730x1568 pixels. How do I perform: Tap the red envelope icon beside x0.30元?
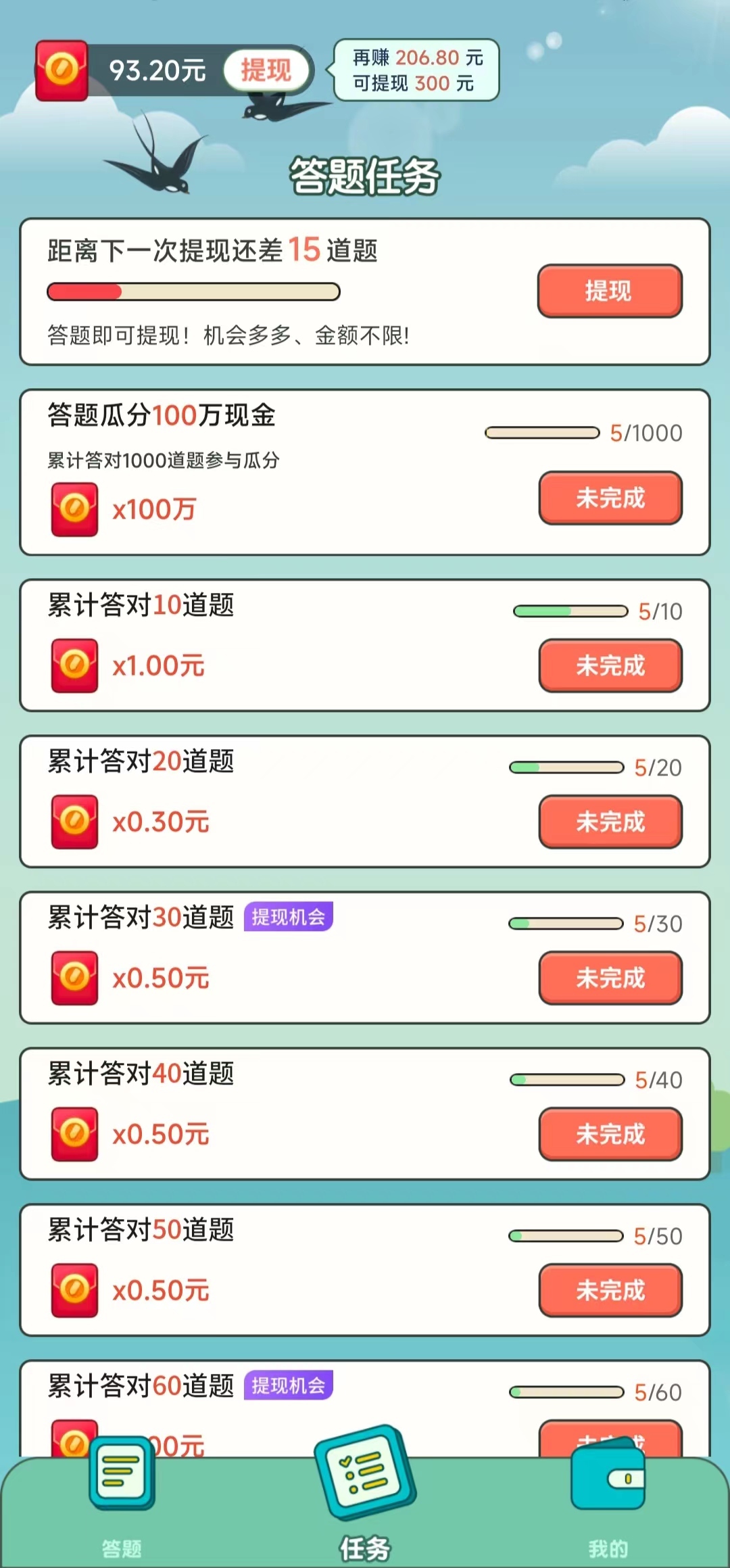point(74,822)
